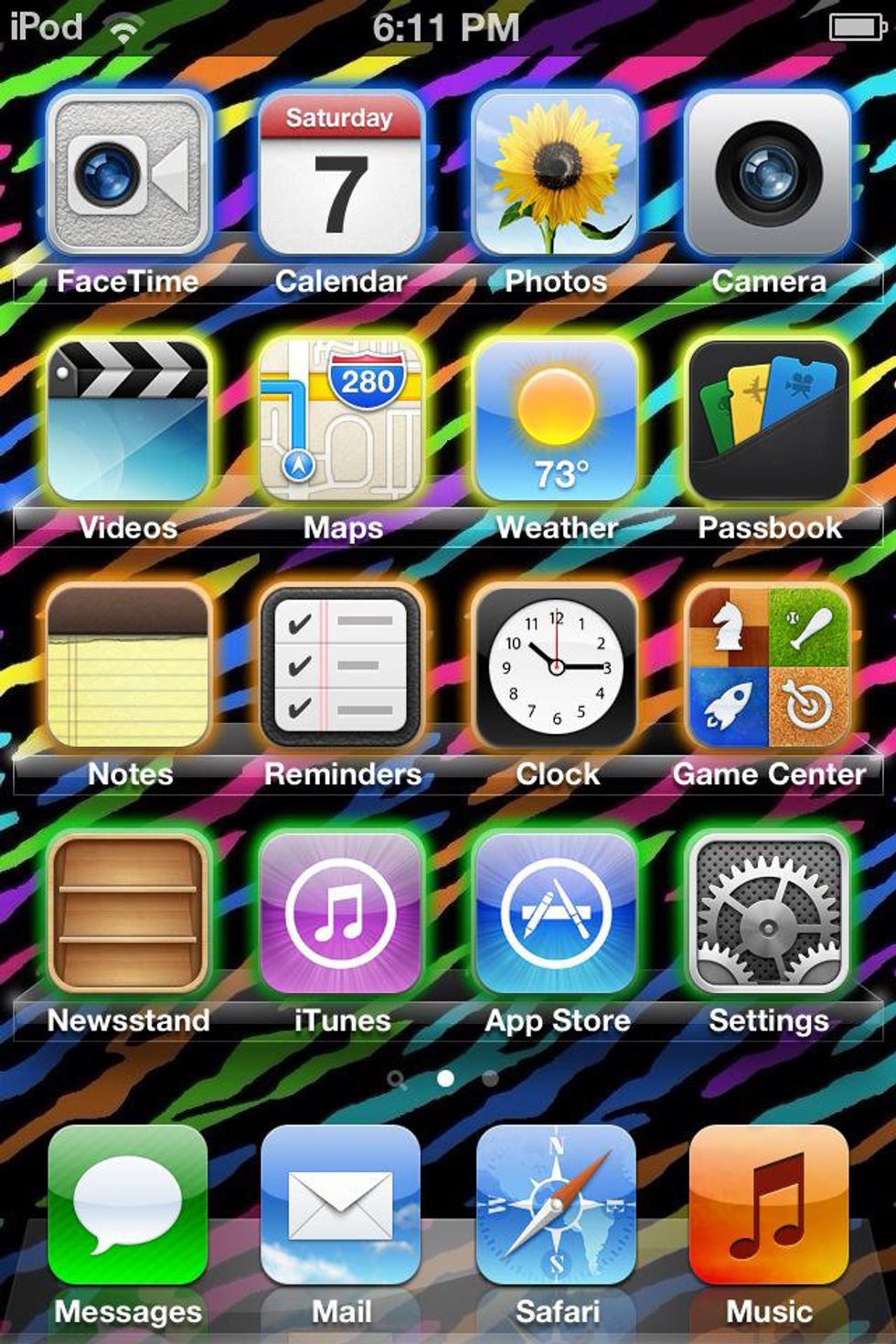Image resolution: width=896 pixels, height=1344 pixels.
Task: Launch Safari from the dock
Action: tap(555, 1205)
